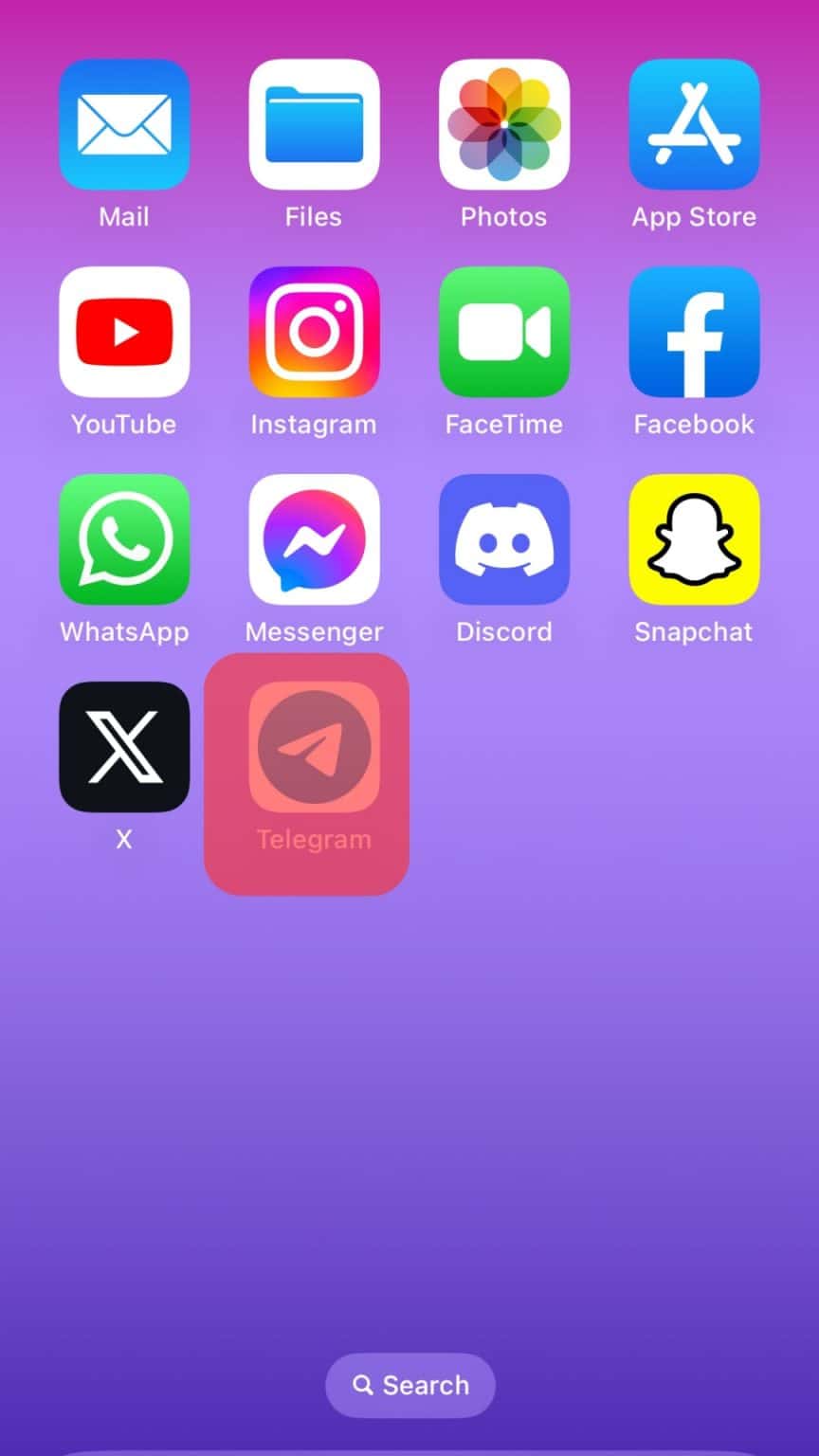
Task: Open Facebook
Action: 694,332
